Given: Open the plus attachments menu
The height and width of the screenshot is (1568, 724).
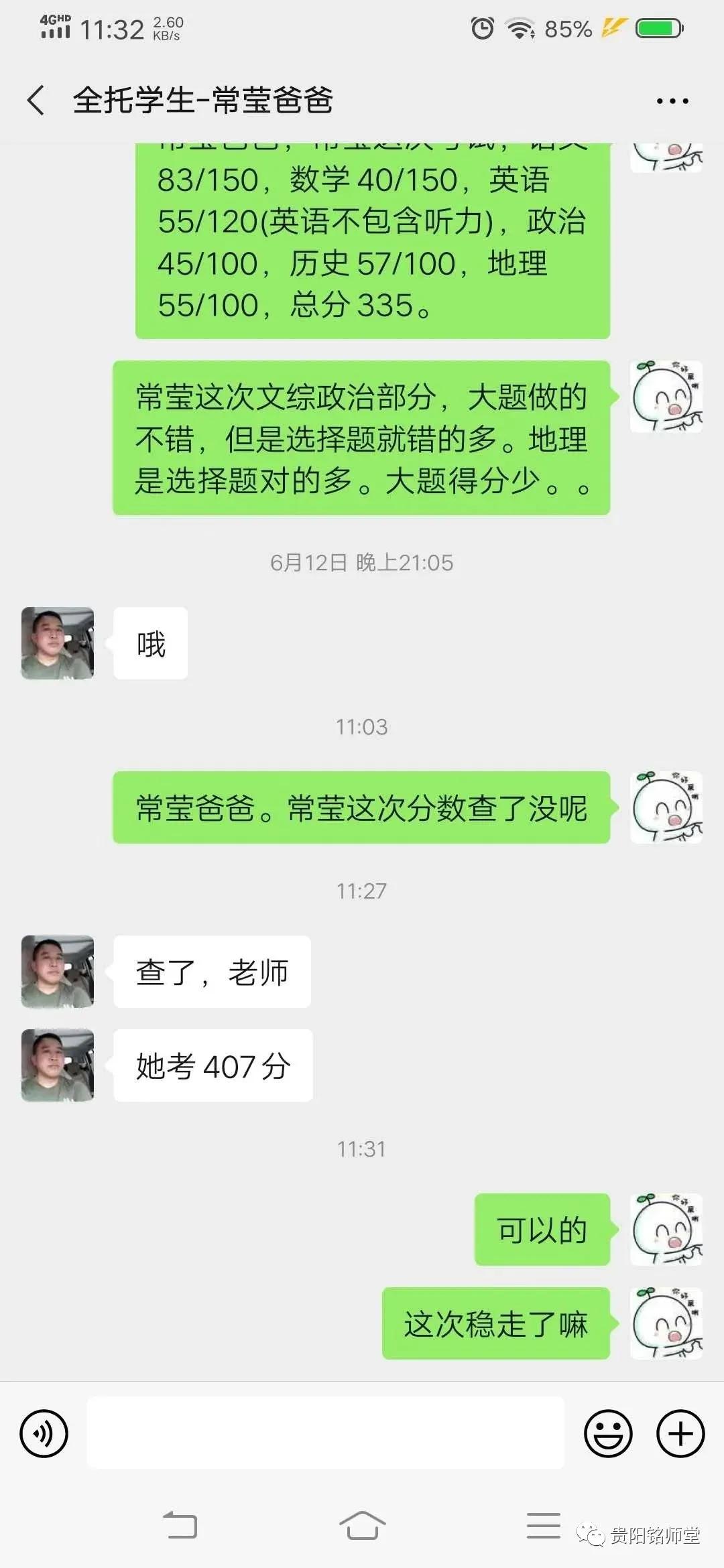Looking at the screenshot, I should pos(680,1433).
